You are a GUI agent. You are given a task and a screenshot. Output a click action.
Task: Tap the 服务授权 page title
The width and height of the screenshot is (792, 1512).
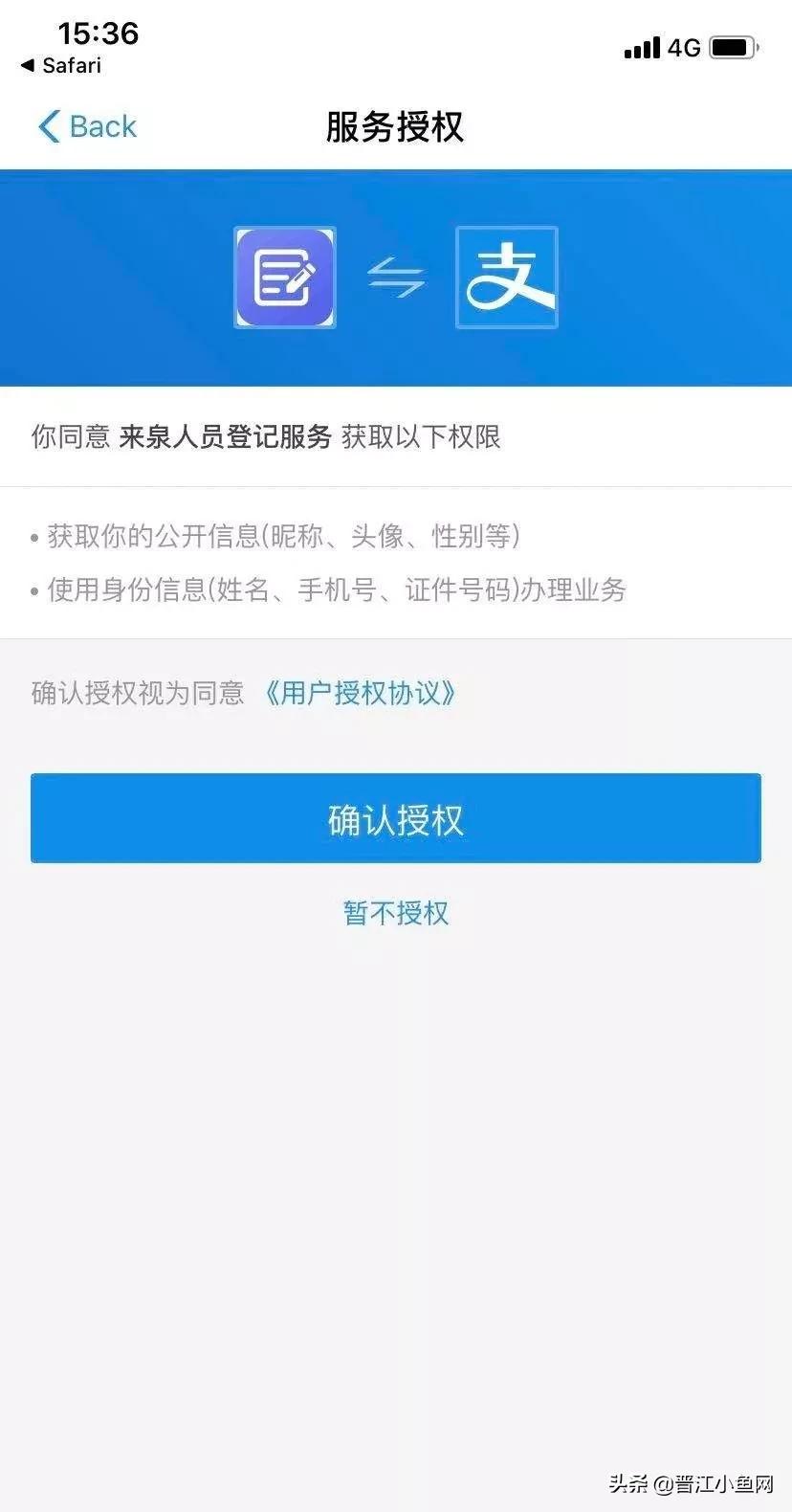click(x=395, y=127)
